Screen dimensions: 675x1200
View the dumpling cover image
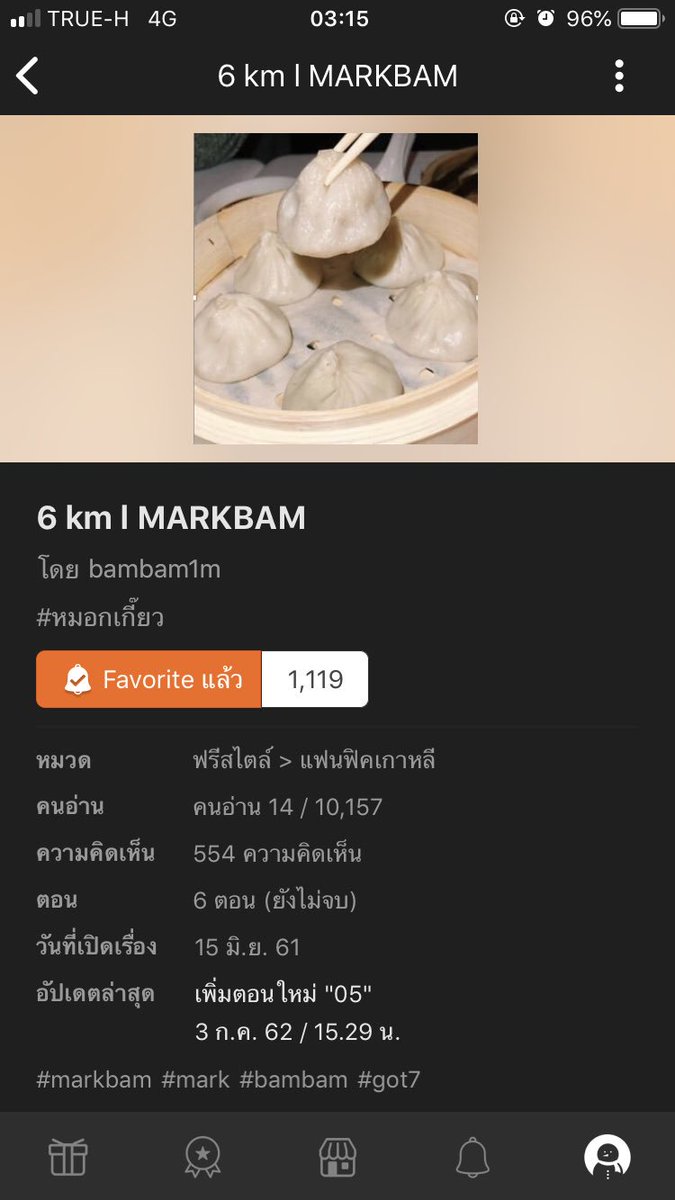[336, 288]
